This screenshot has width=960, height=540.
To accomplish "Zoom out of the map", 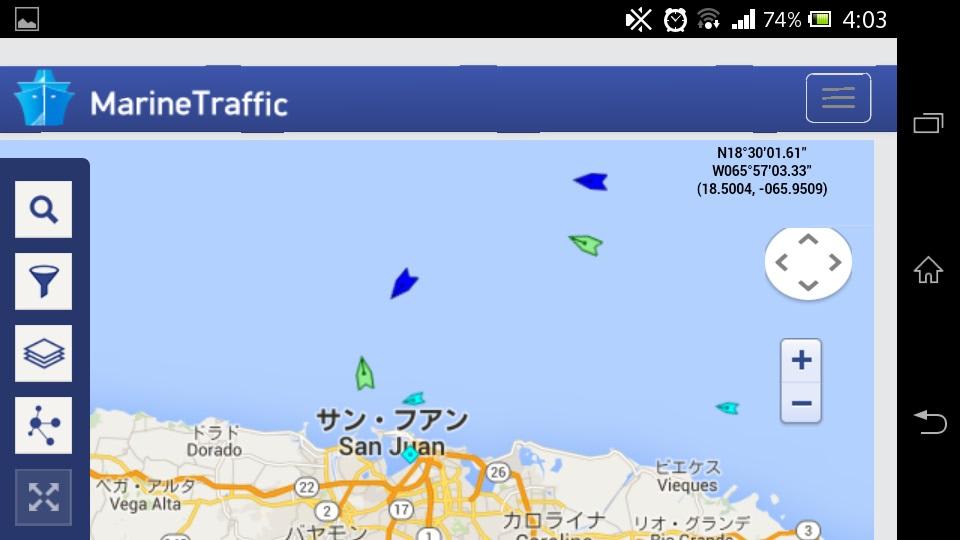I will click(x=801, y=404).
